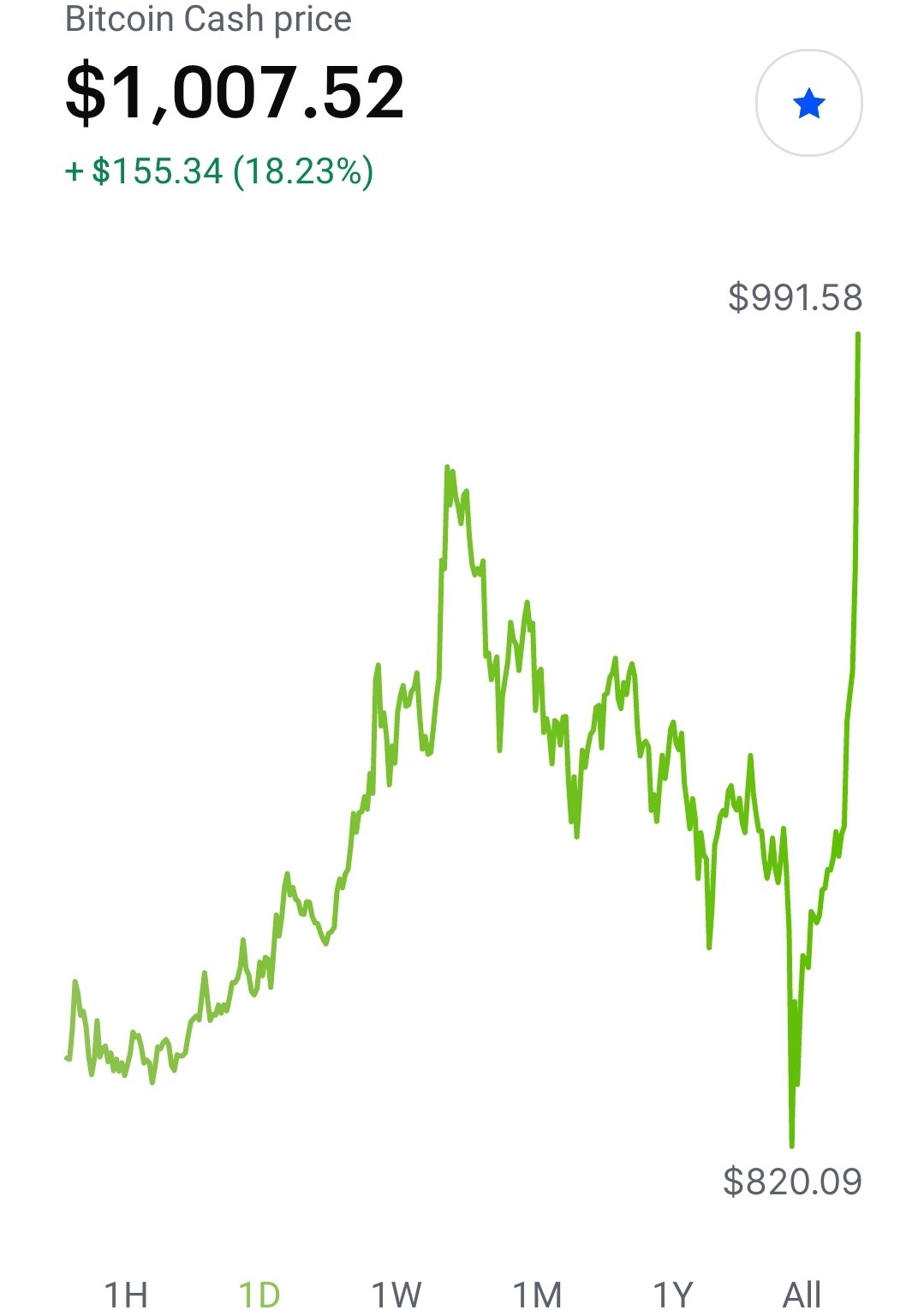
Task: View the 1Y price history
Action: pyautogui.click(x=673, y=1294)
